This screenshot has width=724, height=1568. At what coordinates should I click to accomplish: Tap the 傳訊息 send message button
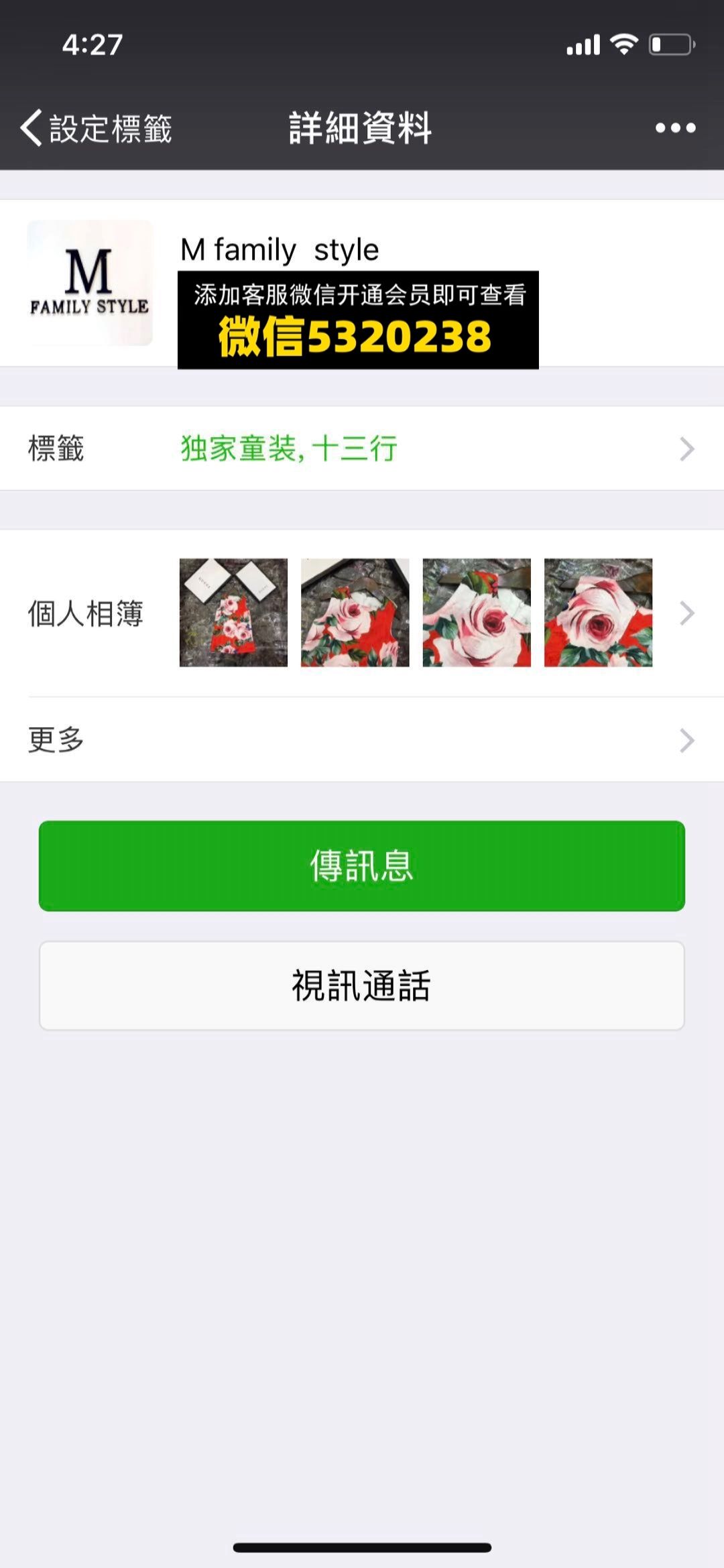pos(362,865)
